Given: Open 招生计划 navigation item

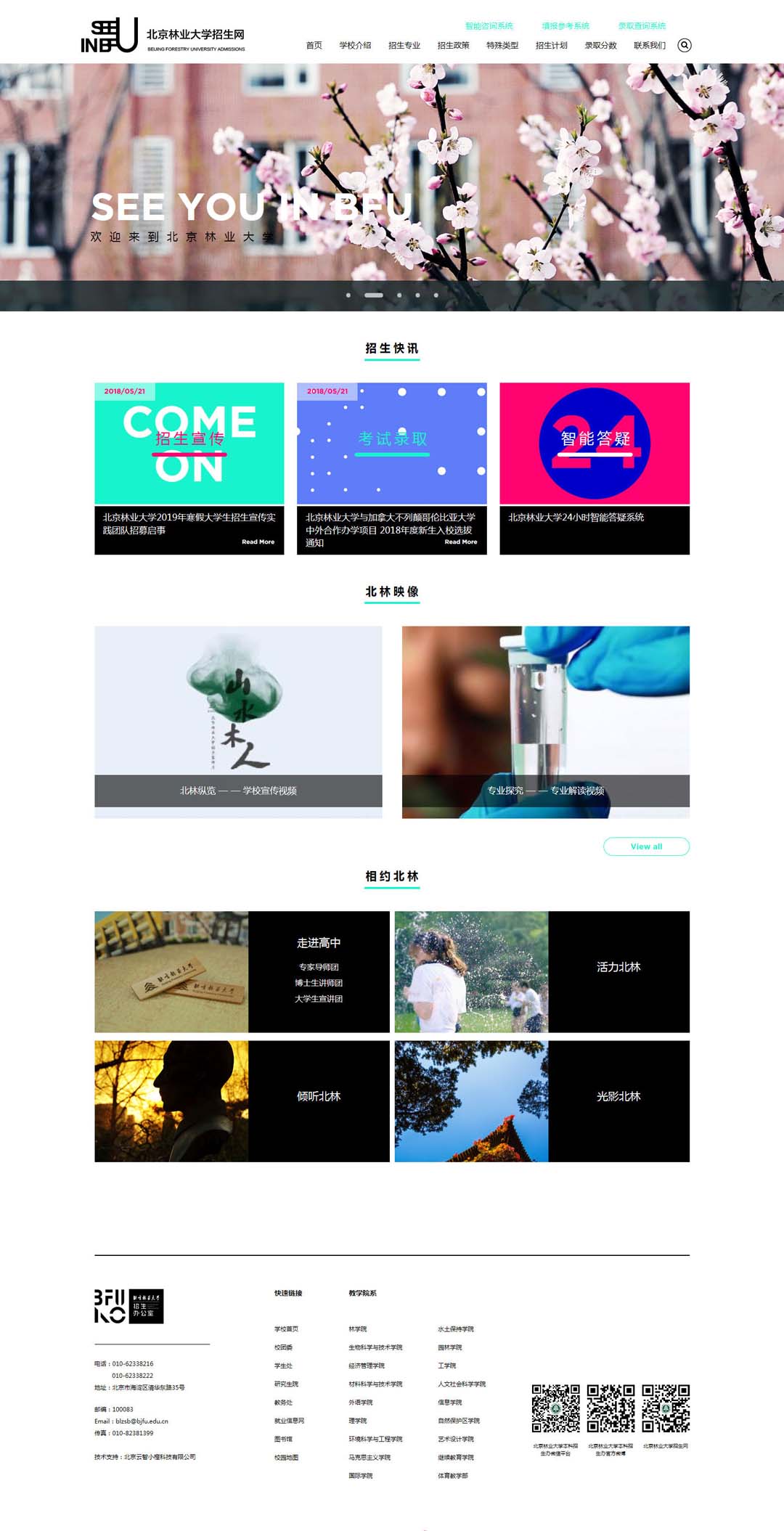Looking at the screenshot, I should point(551,45).
